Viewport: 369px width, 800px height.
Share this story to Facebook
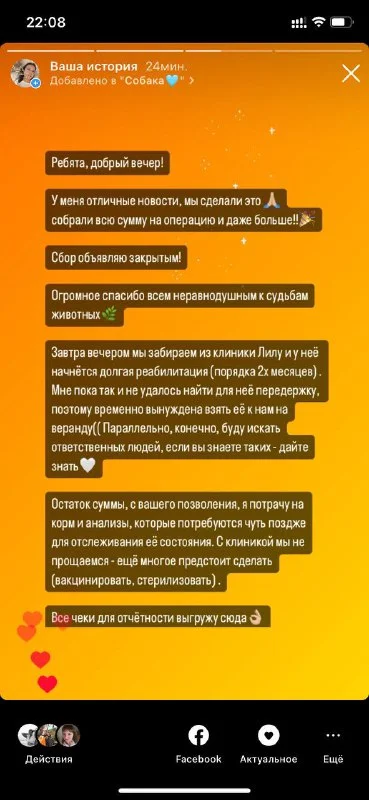coord(199,744)
